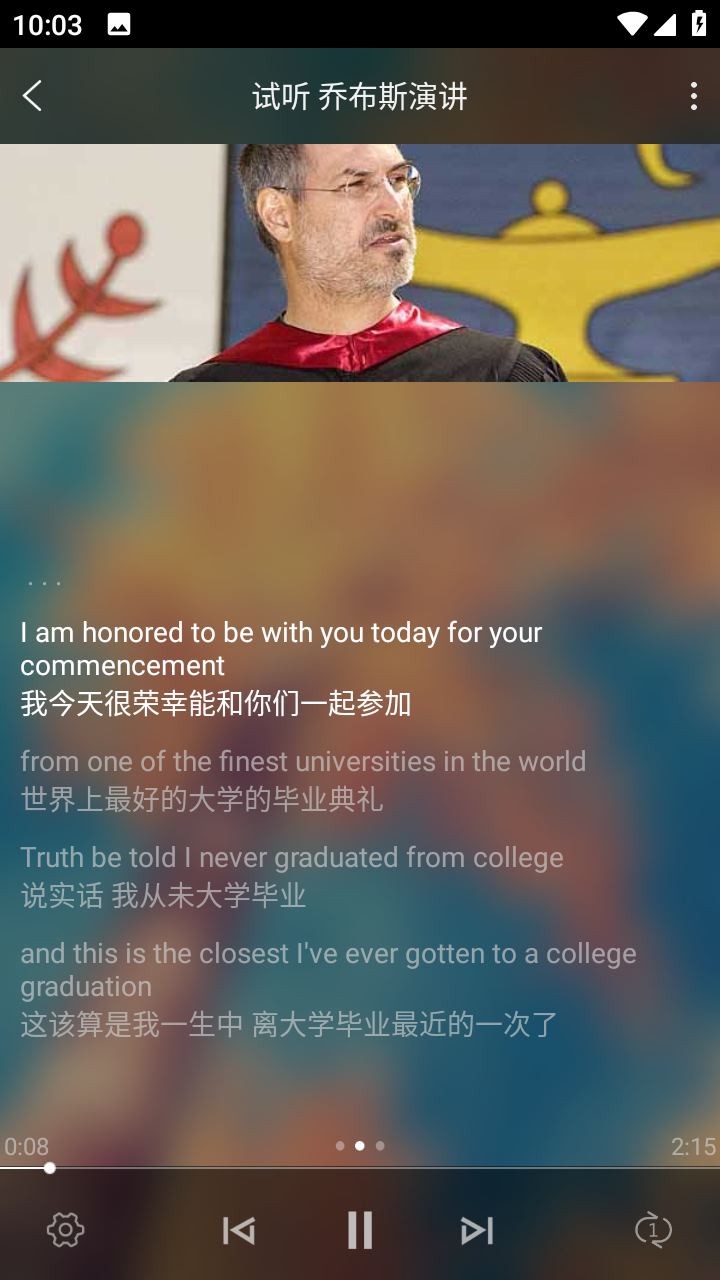This screenshot has height=1280, width=720.
Task: Jump to the line "Truth be told I never graduated"
Action: point(292,875)
